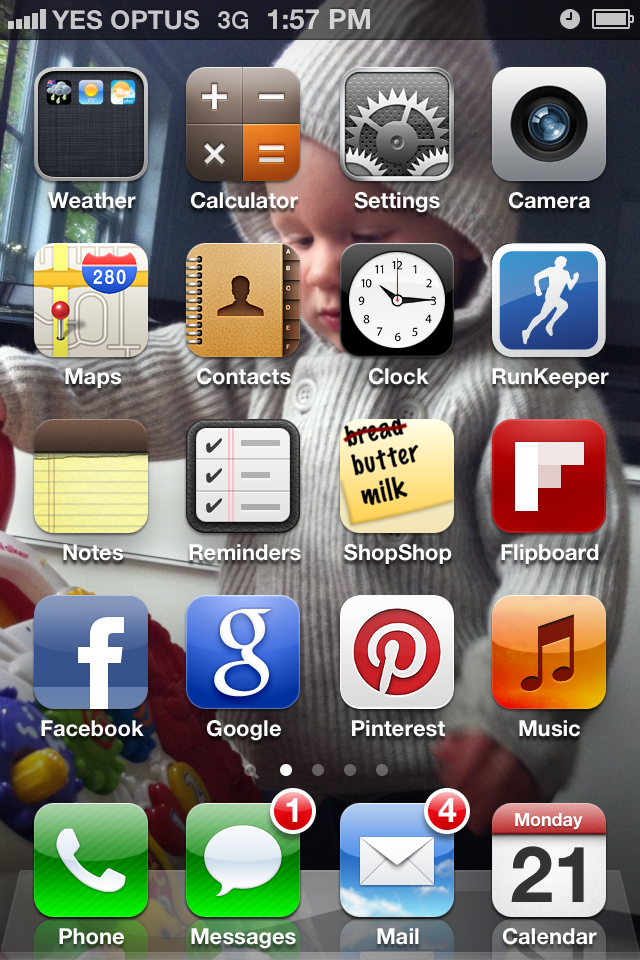640x960 pixels.
Task: Open the Weather folder
Action: point(91,124)
